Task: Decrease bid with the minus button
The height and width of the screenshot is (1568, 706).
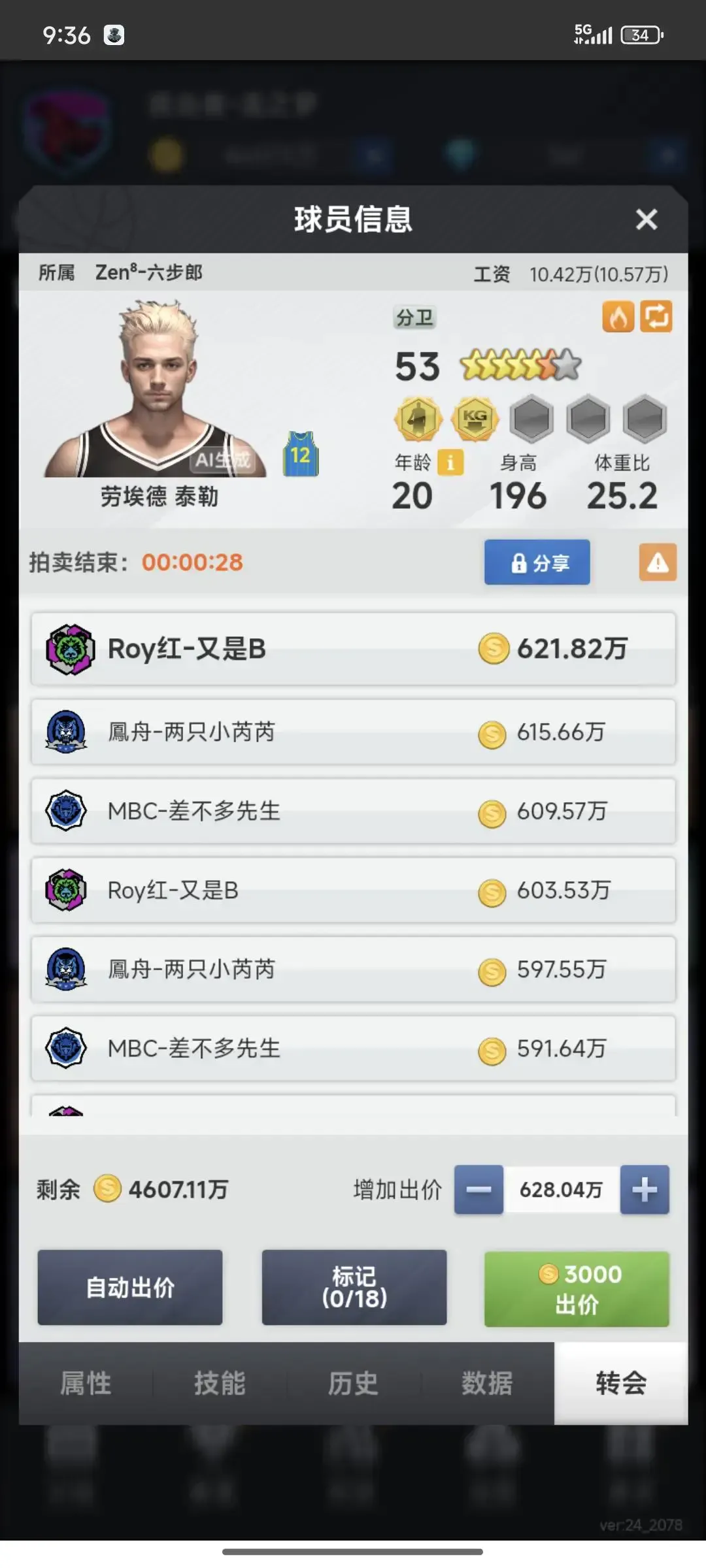Action: pyautogui.click(x=479, y=1189)
